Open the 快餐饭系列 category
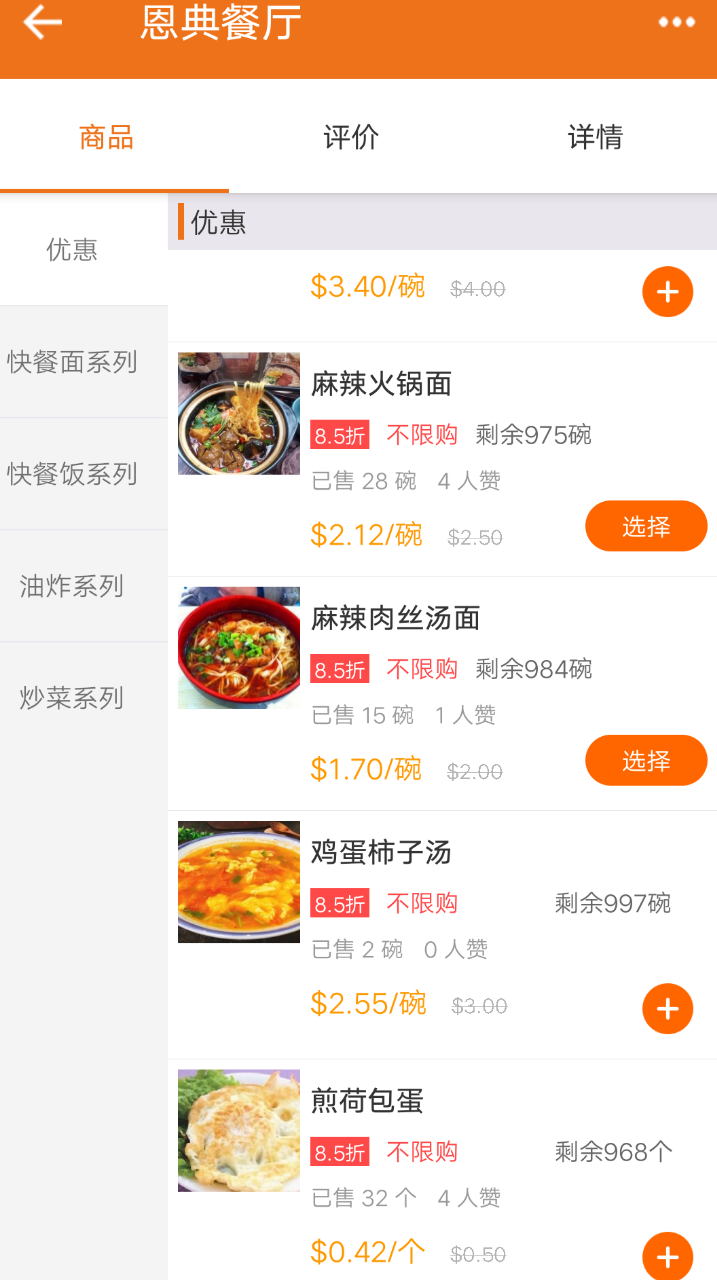This screenshot has width=717, height=1280. coord(72,474)
